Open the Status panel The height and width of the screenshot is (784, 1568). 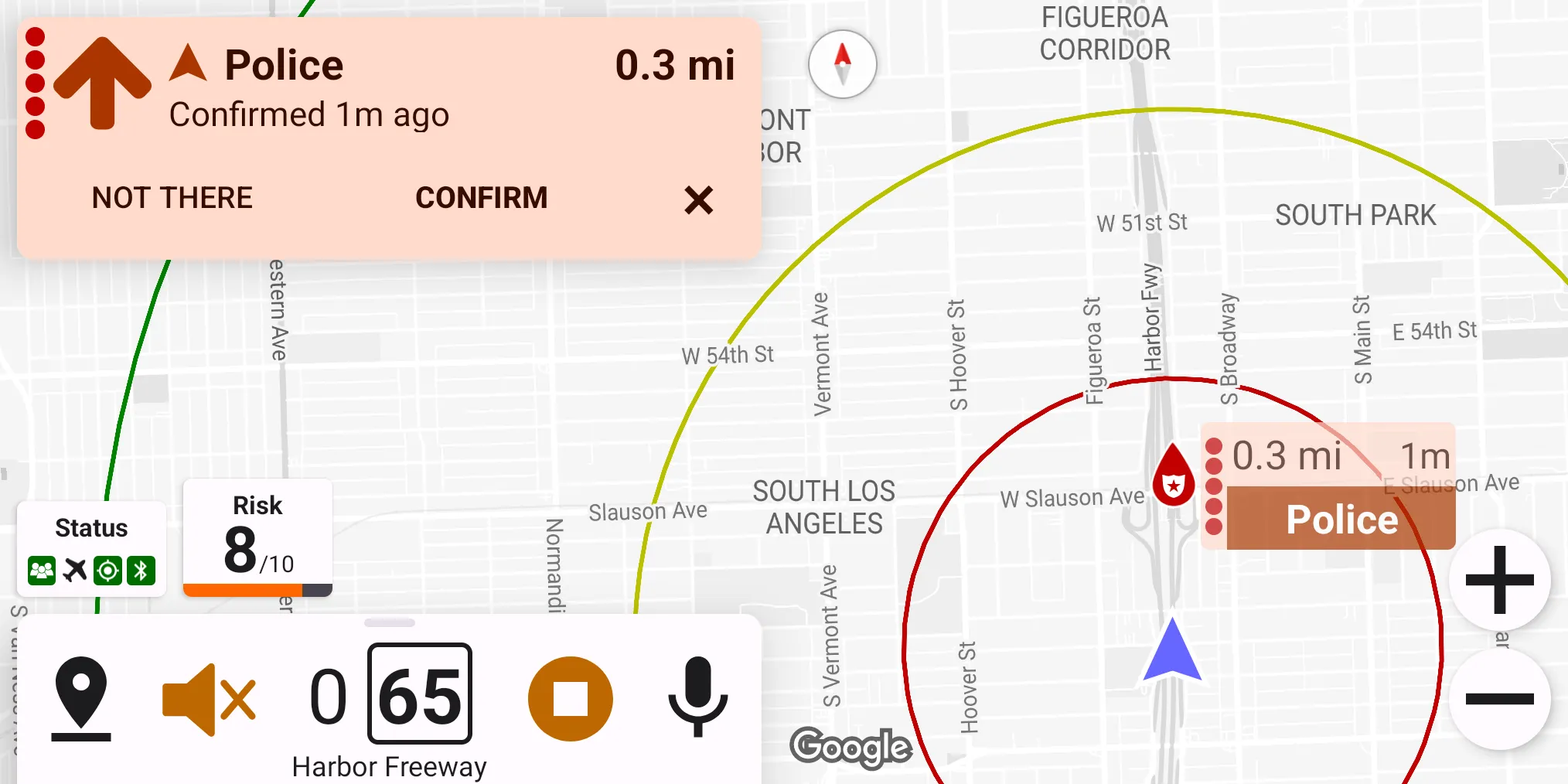(91, 549)
